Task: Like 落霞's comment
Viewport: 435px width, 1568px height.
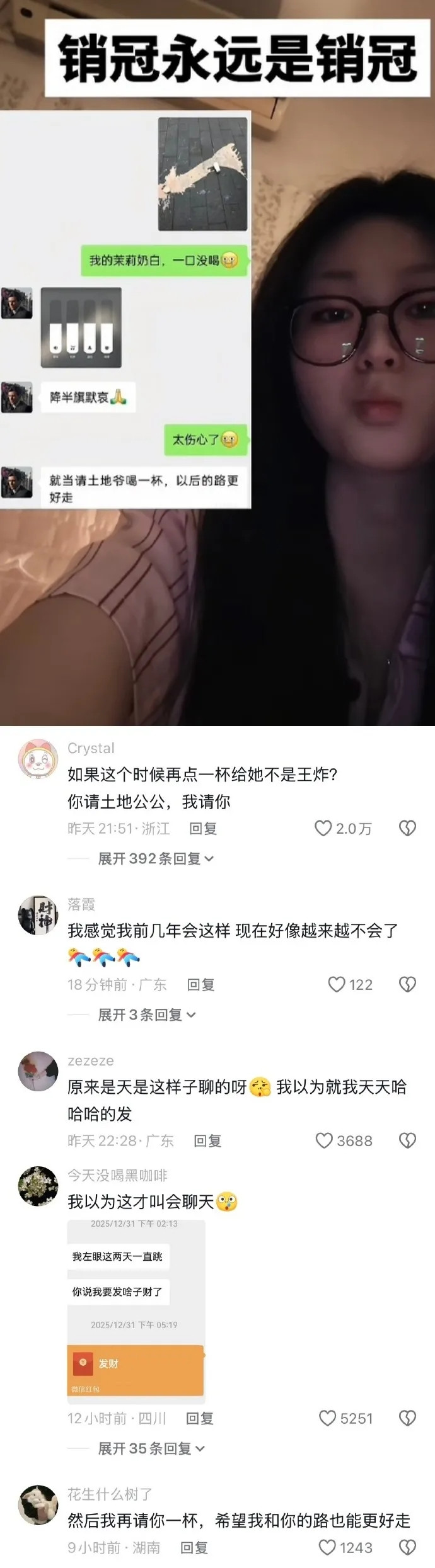Action: coord(337,984)
